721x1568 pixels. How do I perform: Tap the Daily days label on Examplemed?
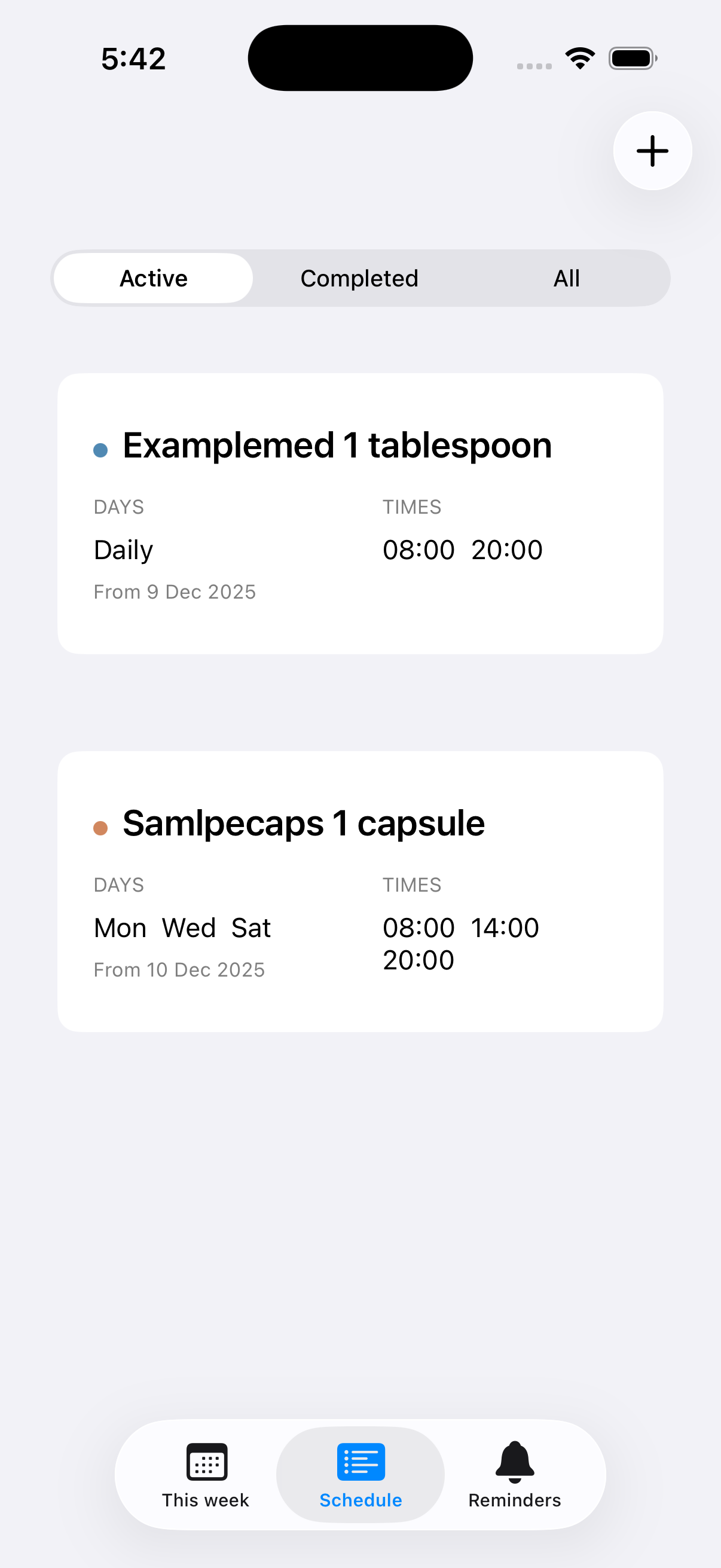coord(123,549)
